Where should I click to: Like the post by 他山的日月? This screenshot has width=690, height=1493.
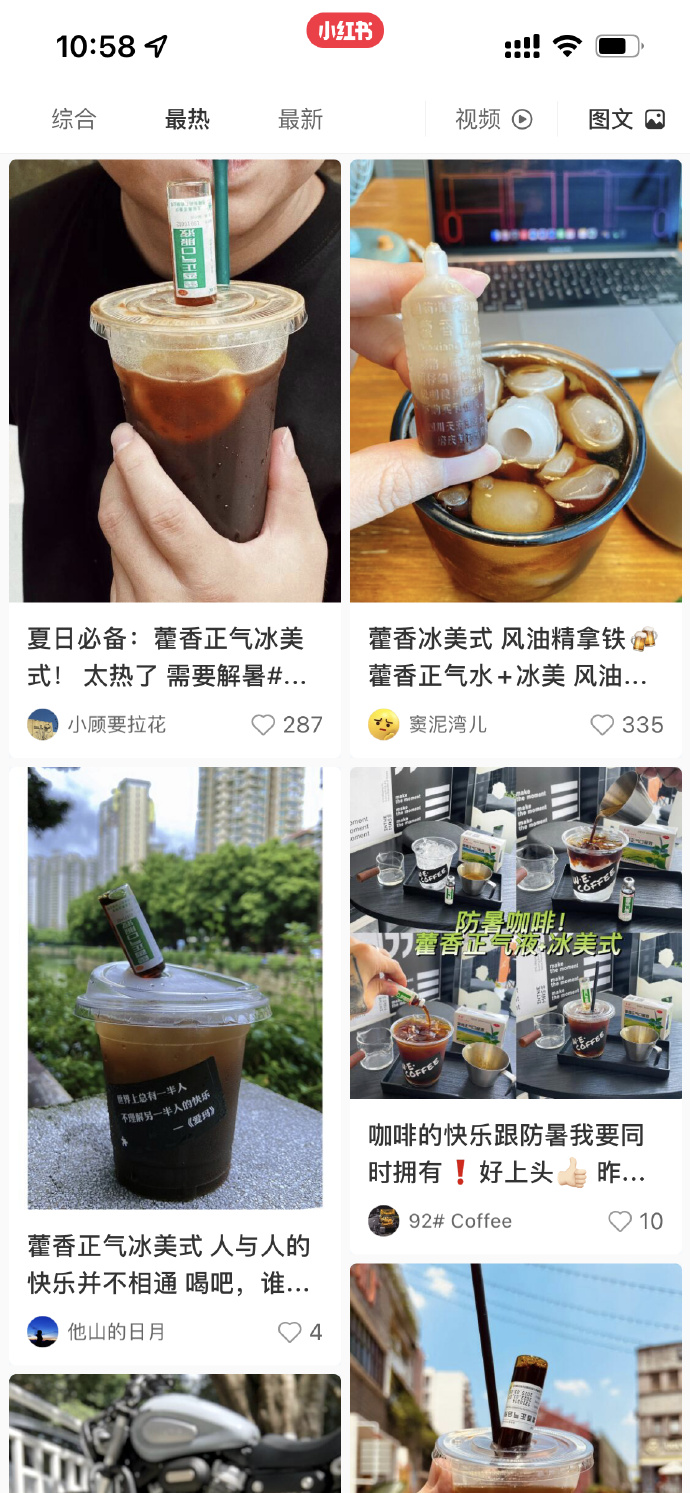click(290, 1332)
